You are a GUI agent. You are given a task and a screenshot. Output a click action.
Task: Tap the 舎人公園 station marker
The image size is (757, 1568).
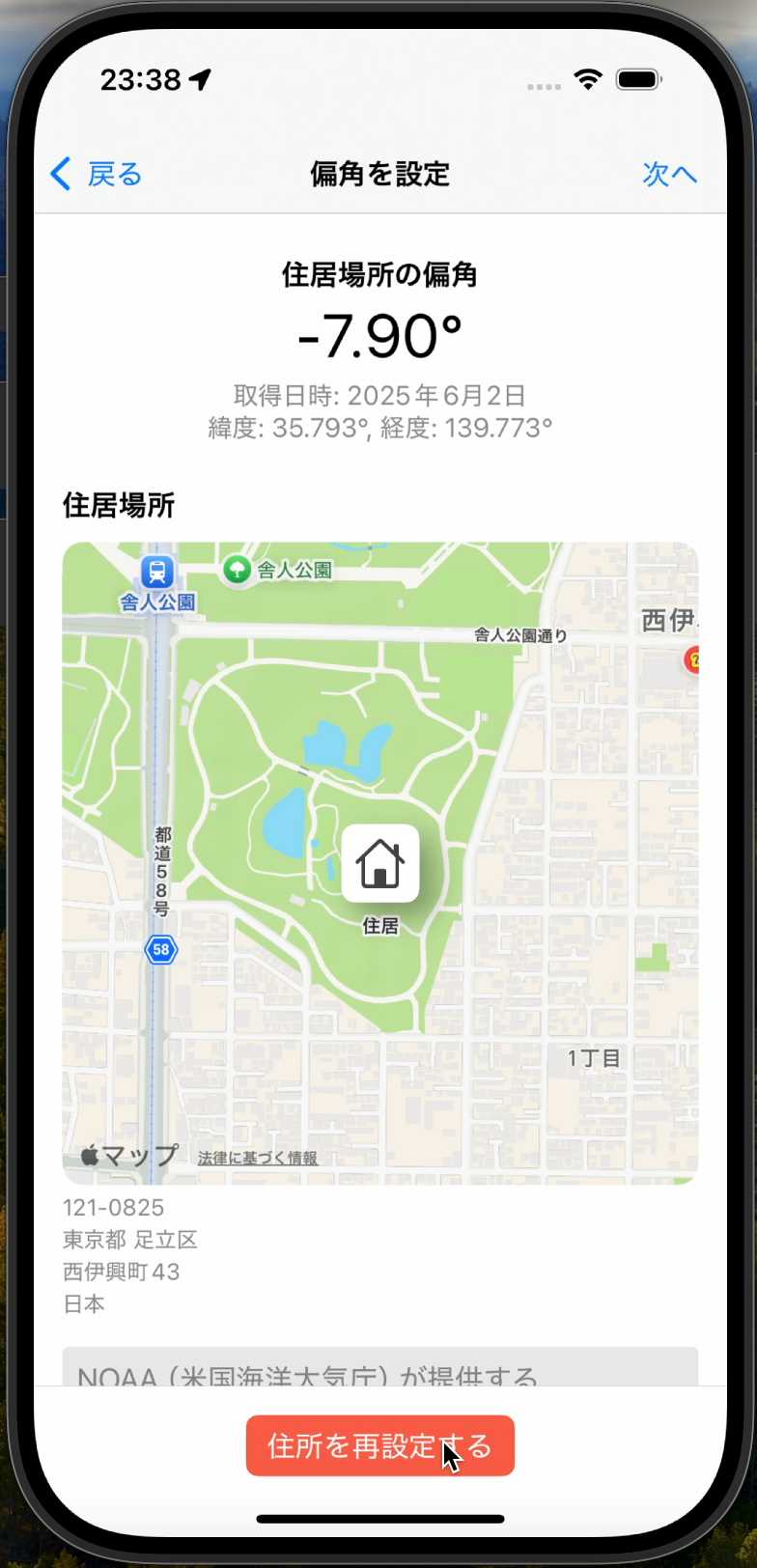click(x=156, y=573)
